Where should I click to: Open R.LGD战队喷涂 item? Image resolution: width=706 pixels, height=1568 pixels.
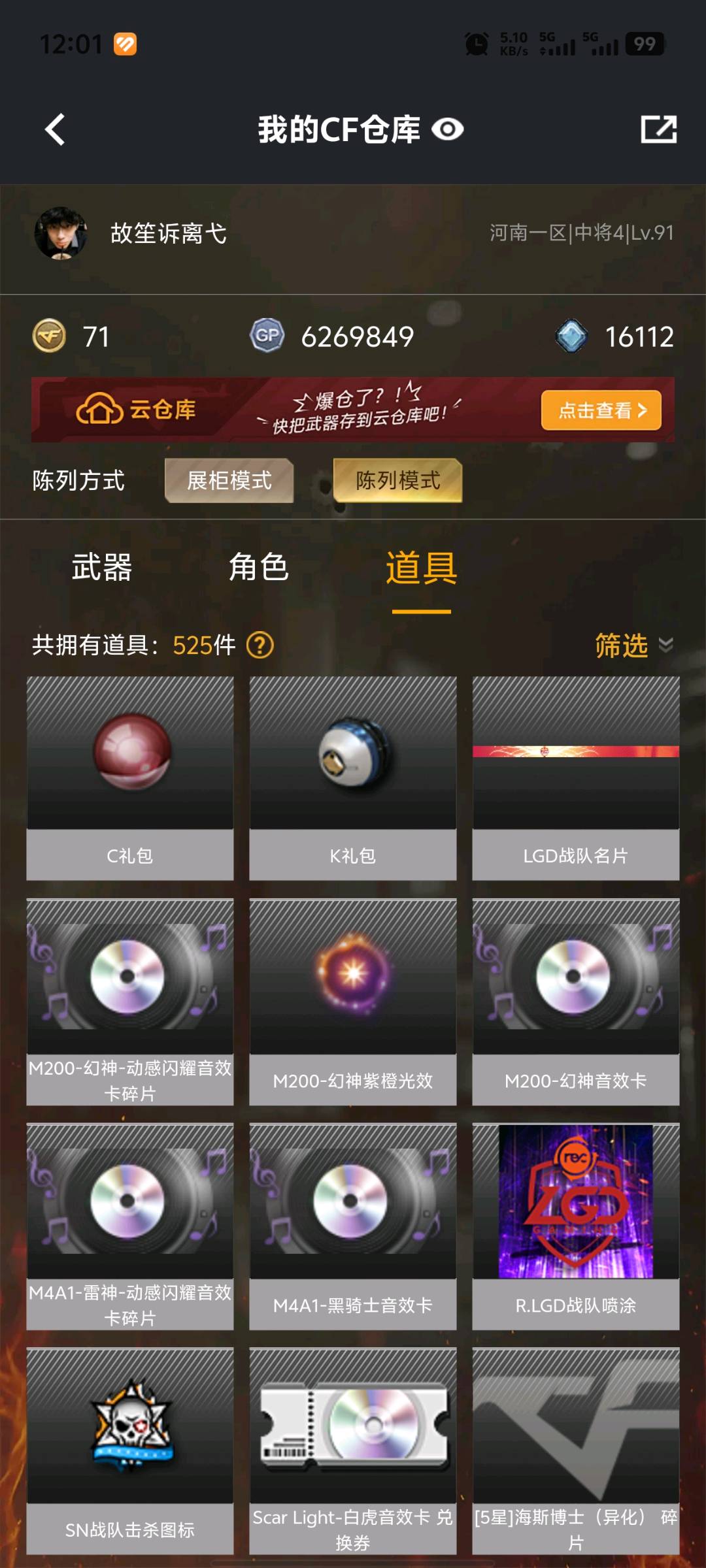click(x=576, y=1227)
